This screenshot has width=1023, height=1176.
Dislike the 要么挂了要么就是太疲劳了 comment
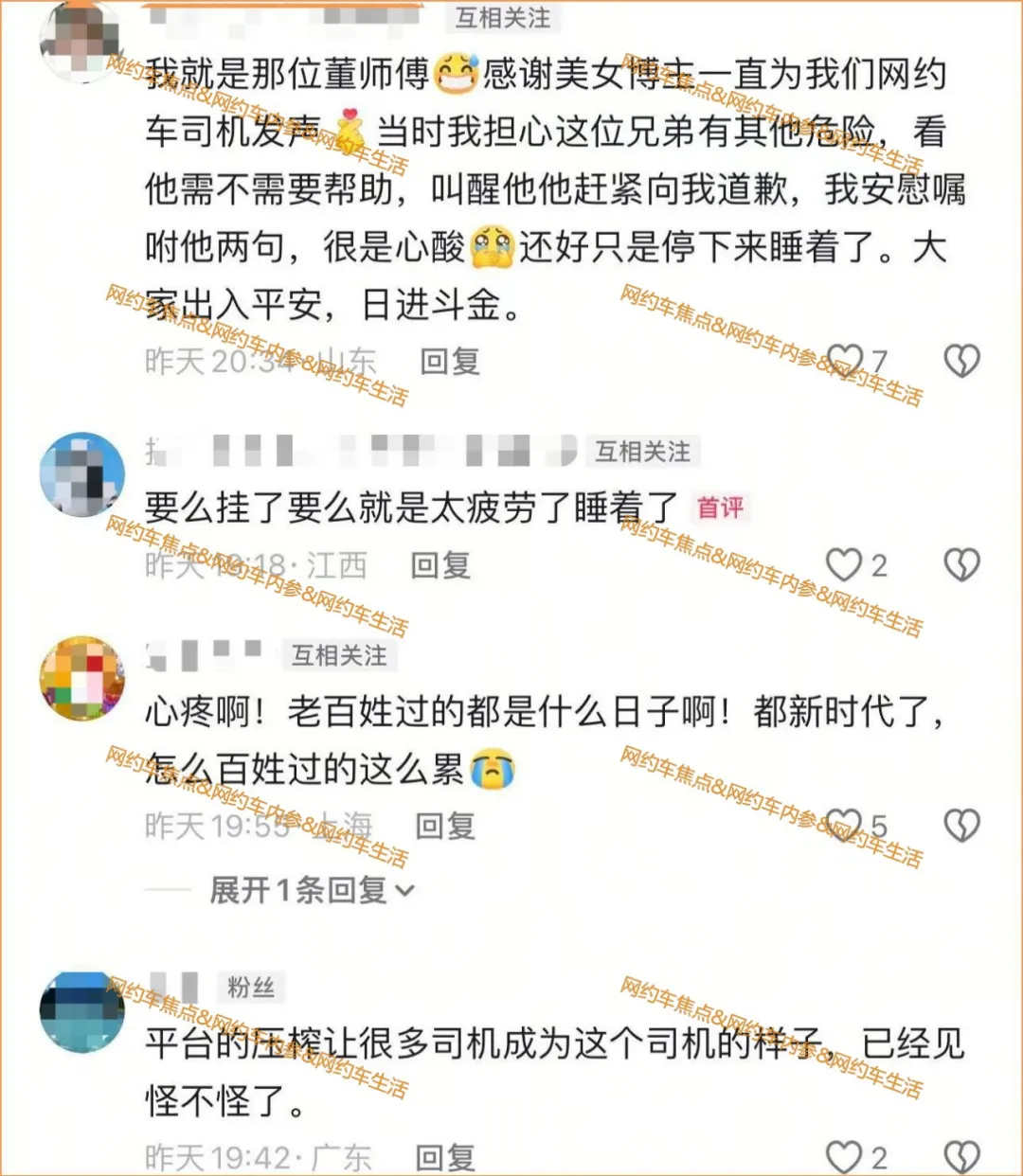961,565
